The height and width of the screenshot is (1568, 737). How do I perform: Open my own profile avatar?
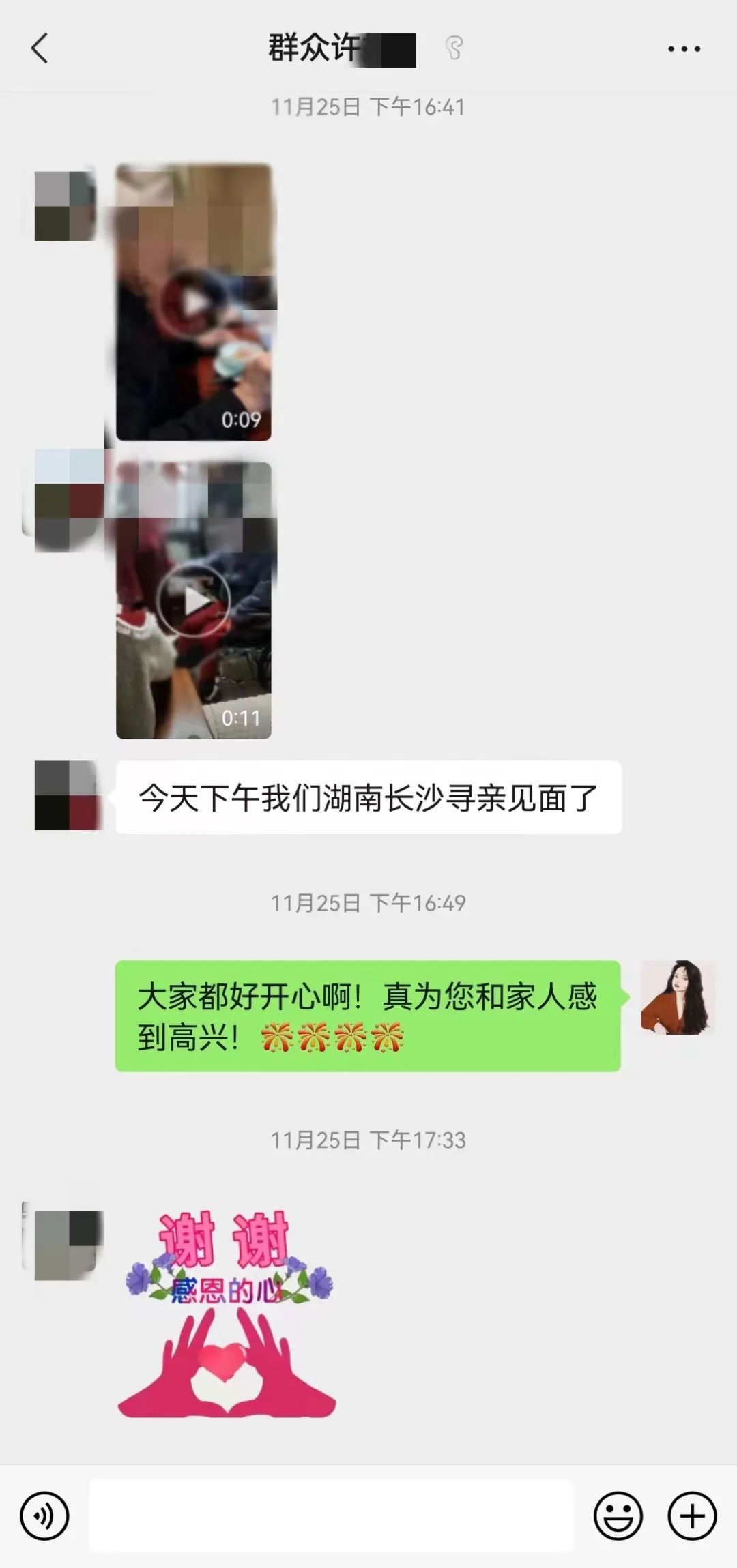677,997
